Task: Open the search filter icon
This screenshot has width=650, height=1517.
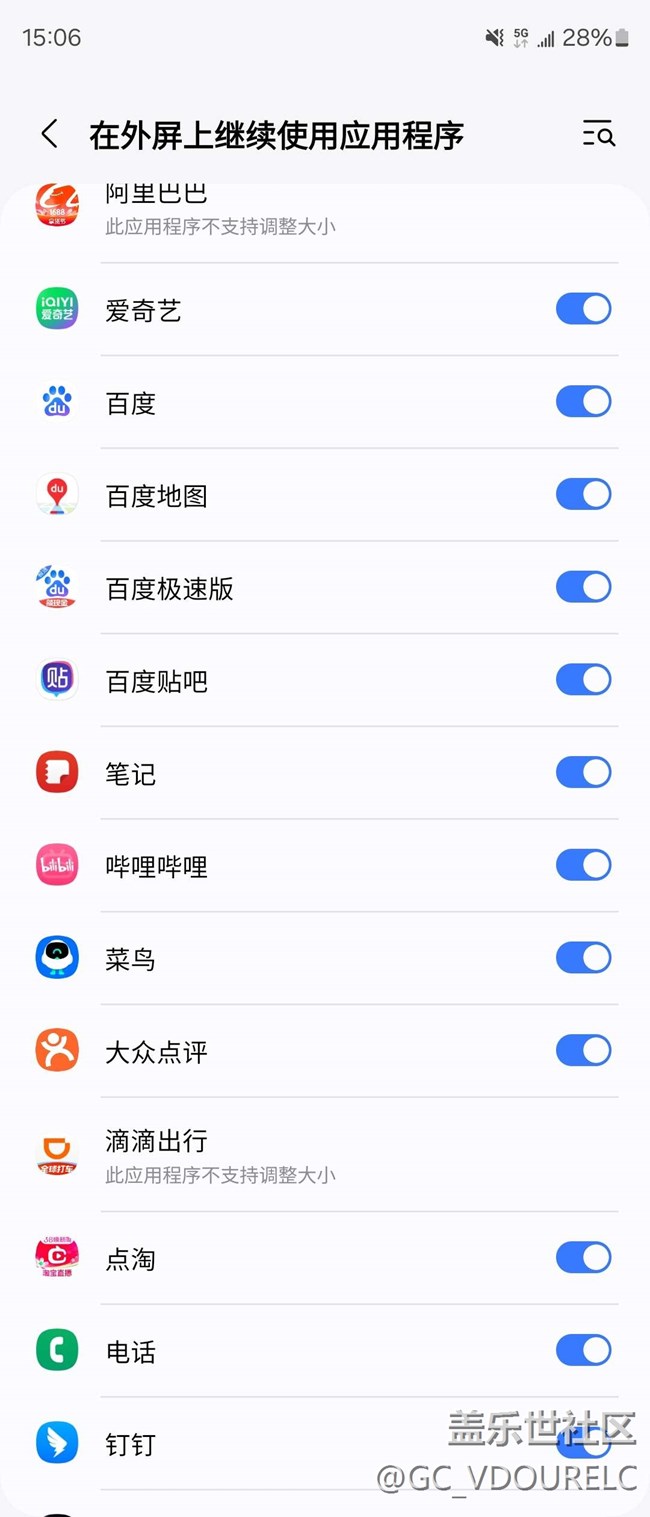Action: [x=598, y=134]
